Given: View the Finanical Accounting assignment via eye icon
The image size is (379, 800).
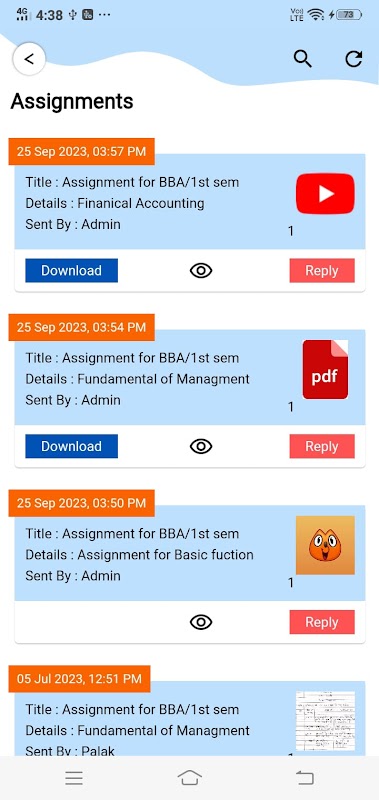Looking at the screenshot, I should [x=201, y=270].
